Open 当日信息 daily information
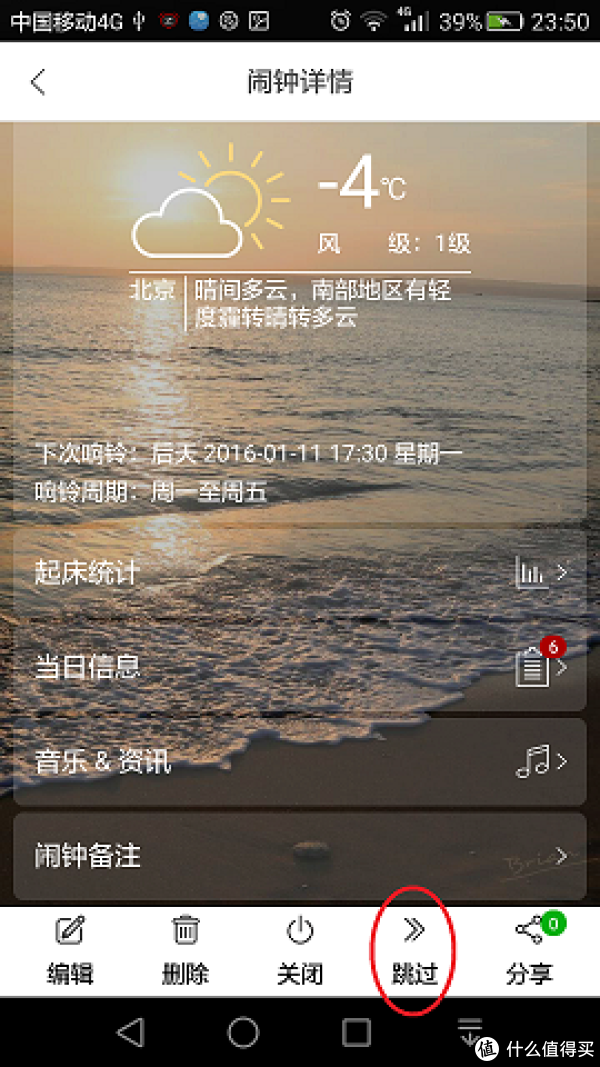The image size is (600, 1067). (299, 667)
